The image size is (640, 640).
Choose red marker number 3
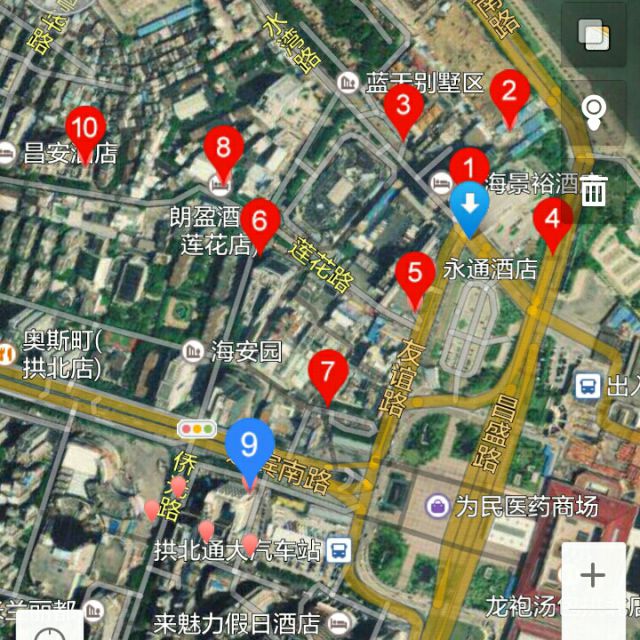pyautogui.click(x=404, y=105)
